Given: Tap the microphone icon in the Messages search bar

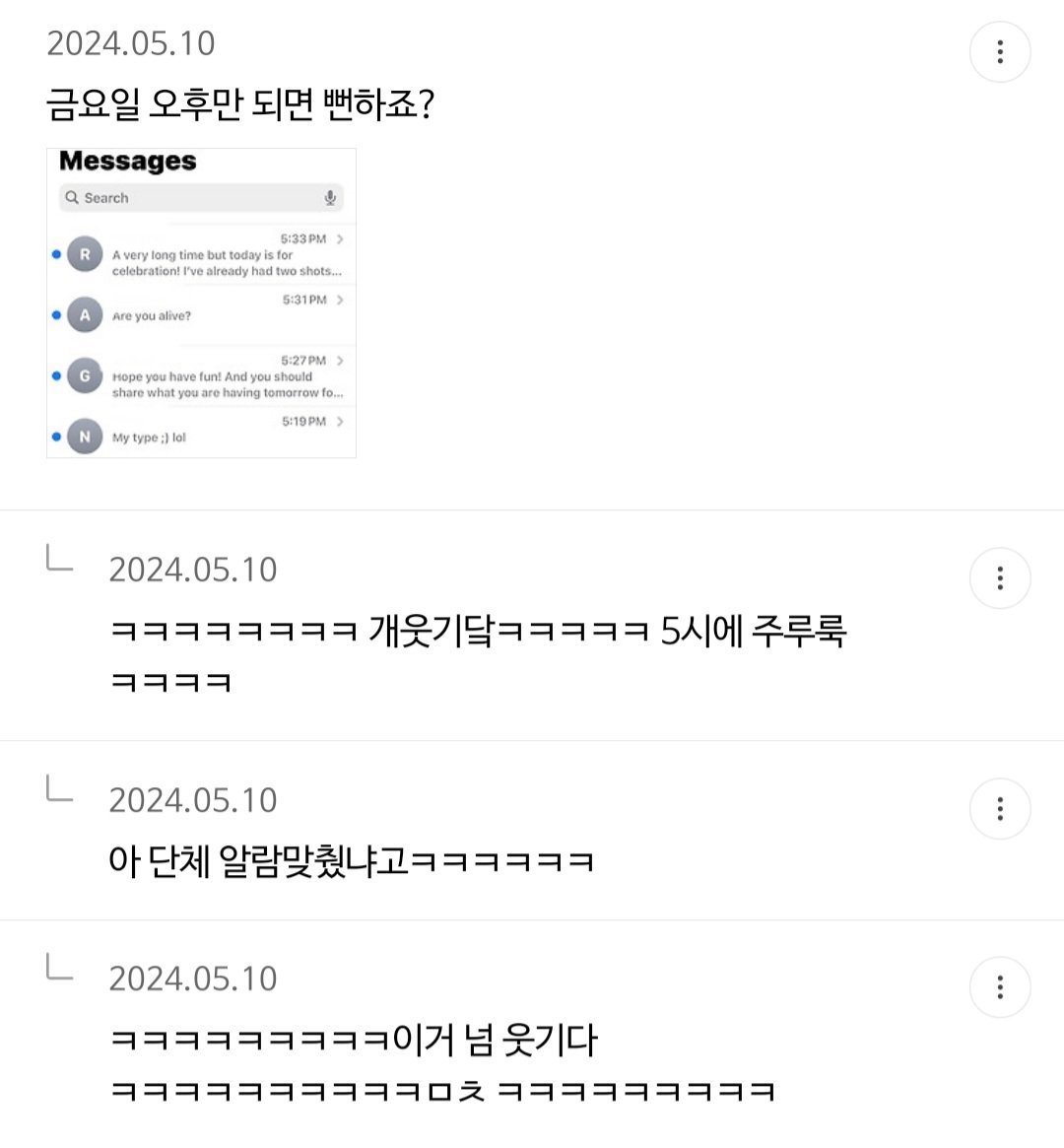Looking at the screenshot, I should (x=330, y=197).
